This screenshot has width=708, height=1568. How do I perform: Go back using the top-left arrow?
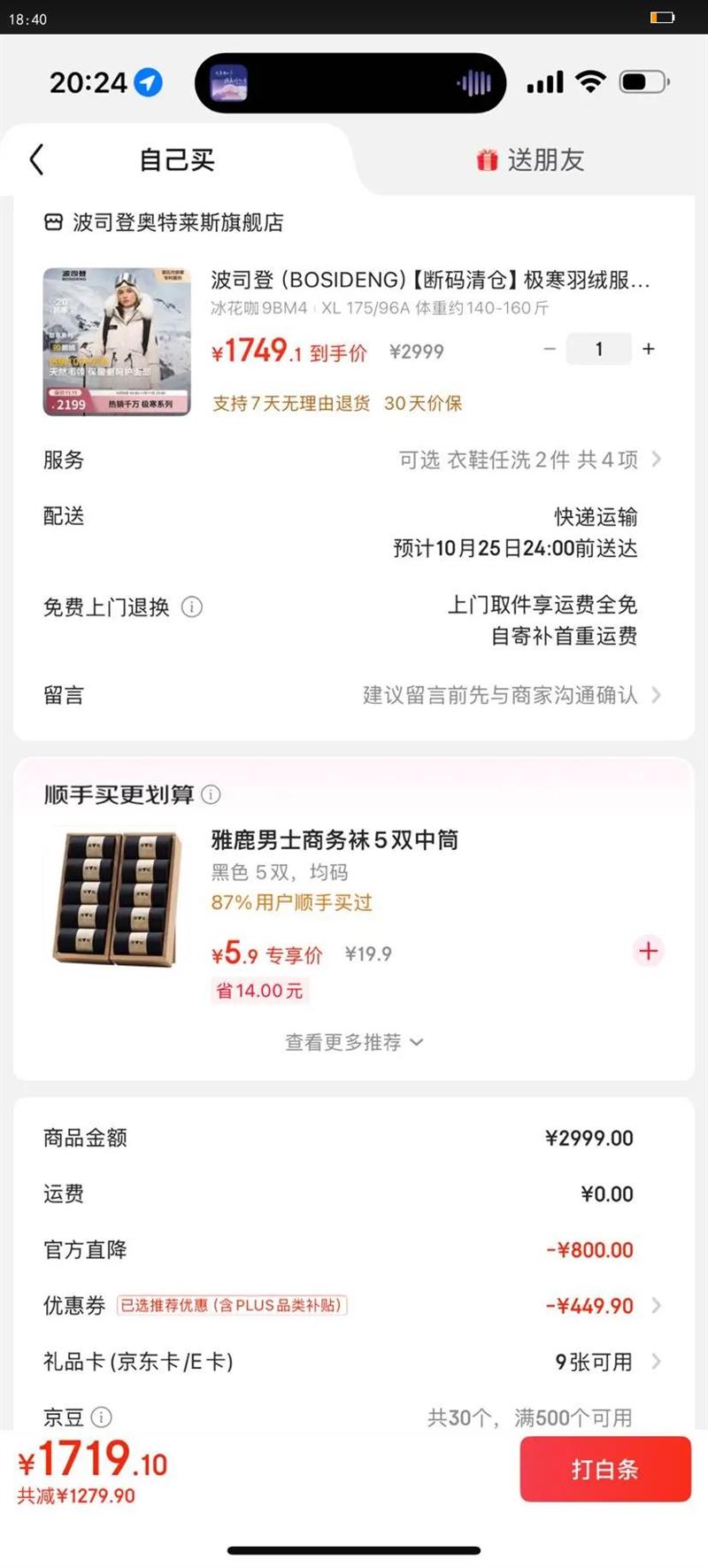point(36,160)
